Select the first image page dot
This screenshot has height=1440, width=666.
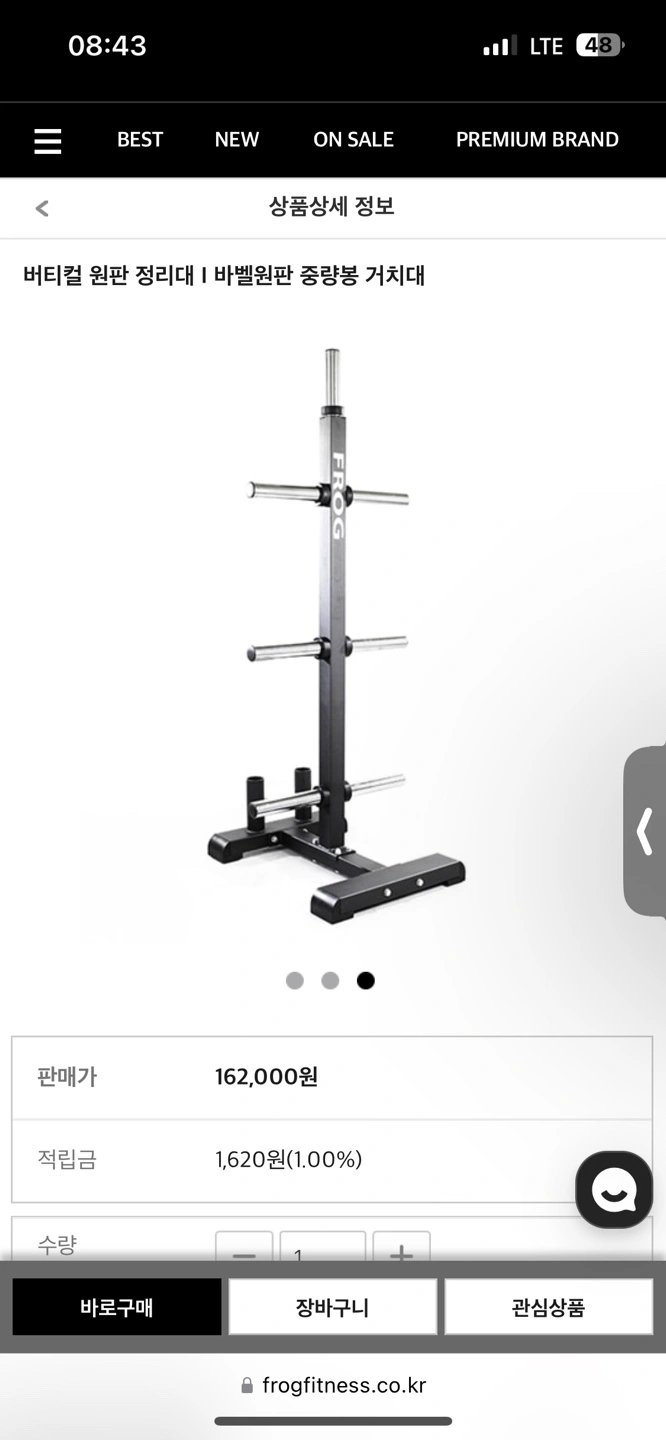click(x=294, y=981)
